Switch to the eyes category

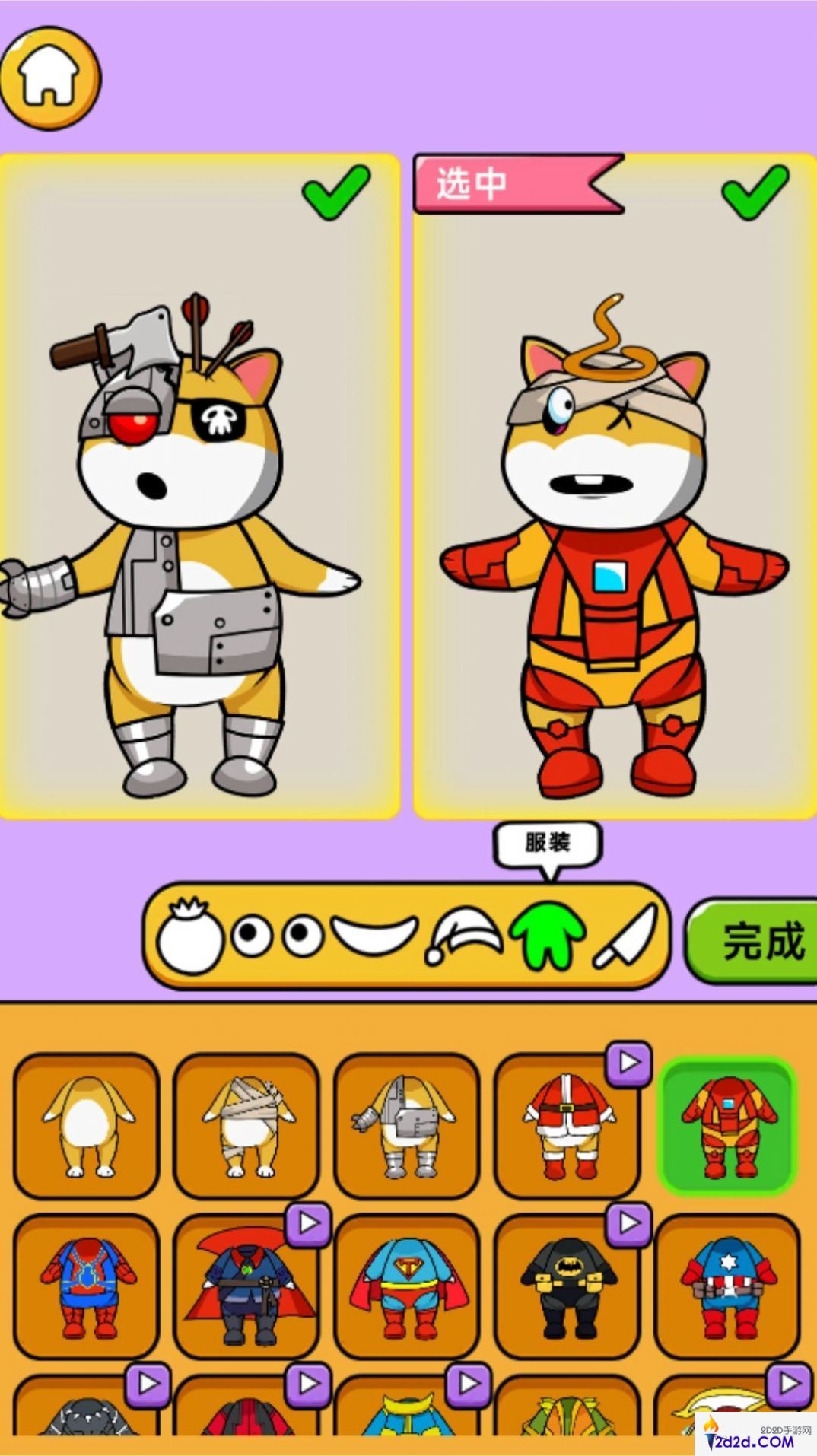tap(277, 936)
